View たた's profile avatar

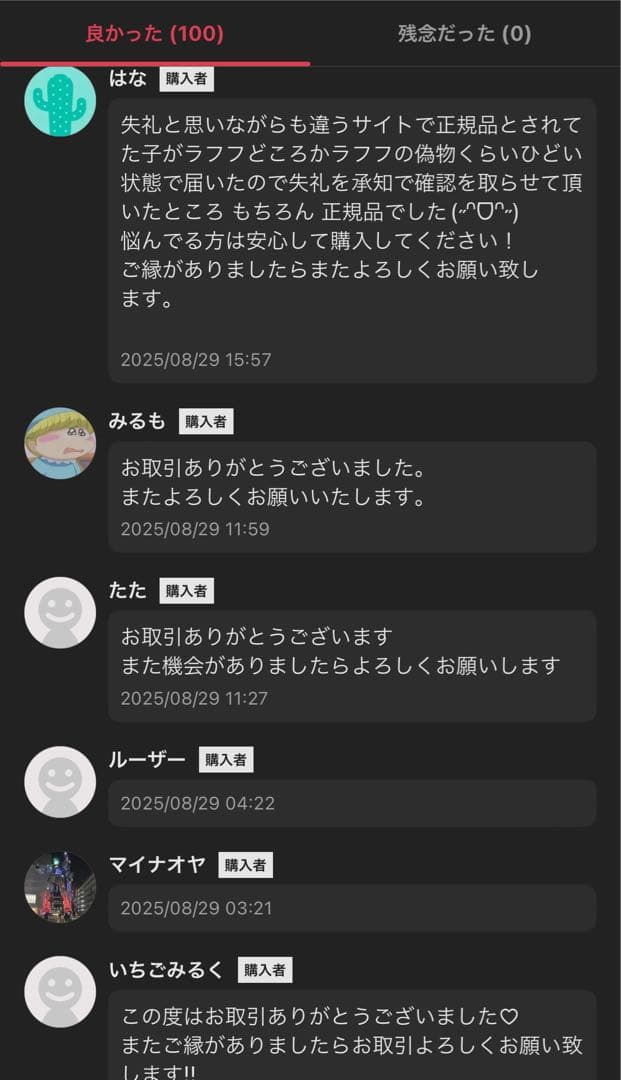pyautogui.click(x=60, y=612)
